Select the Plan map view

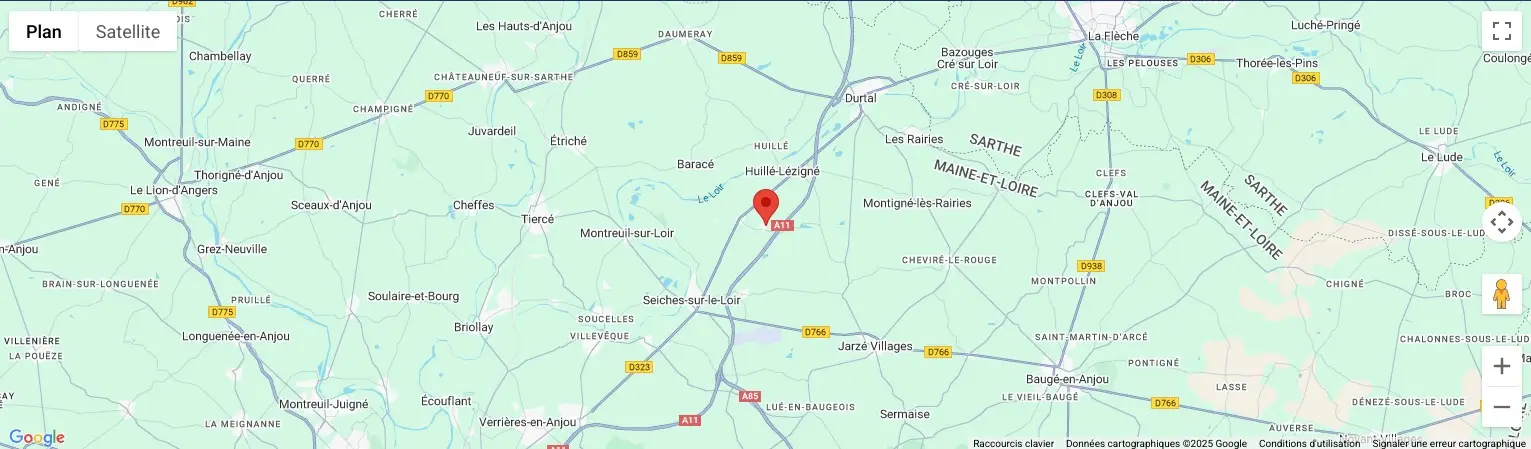[44, 32]
